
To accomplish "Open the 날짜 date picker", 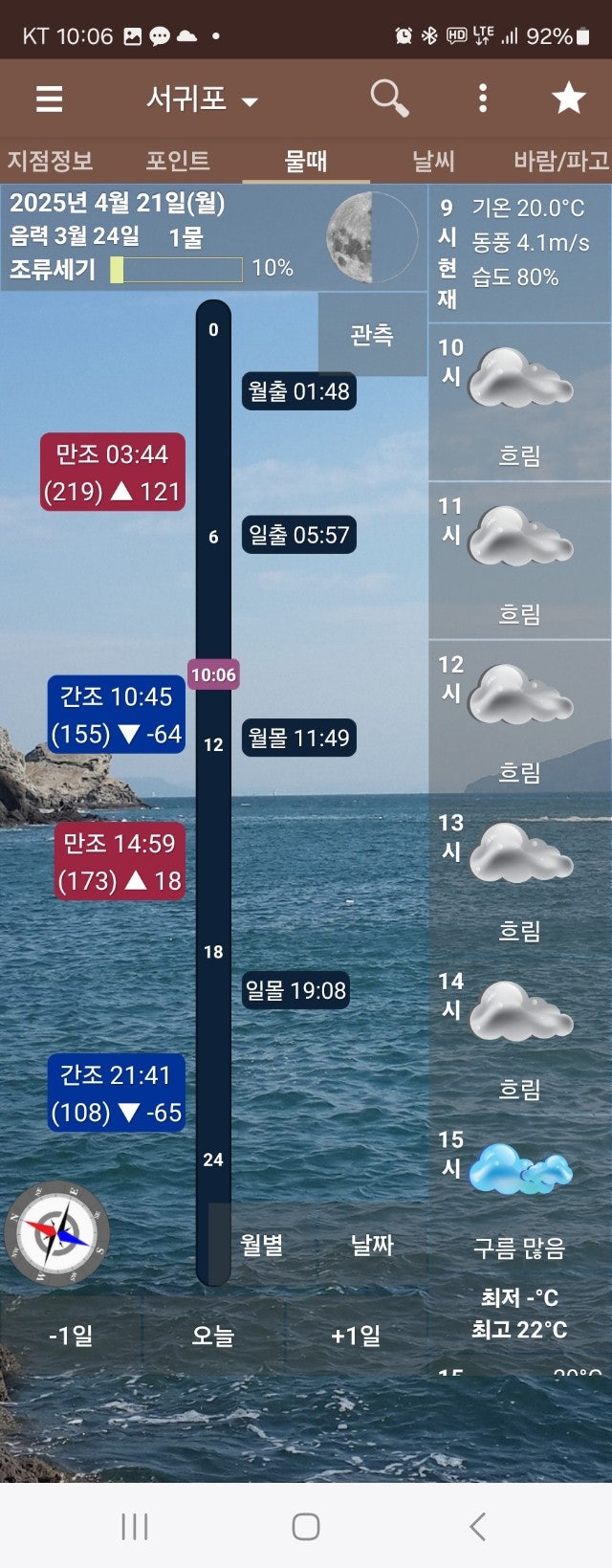I will click(372, 1245).
